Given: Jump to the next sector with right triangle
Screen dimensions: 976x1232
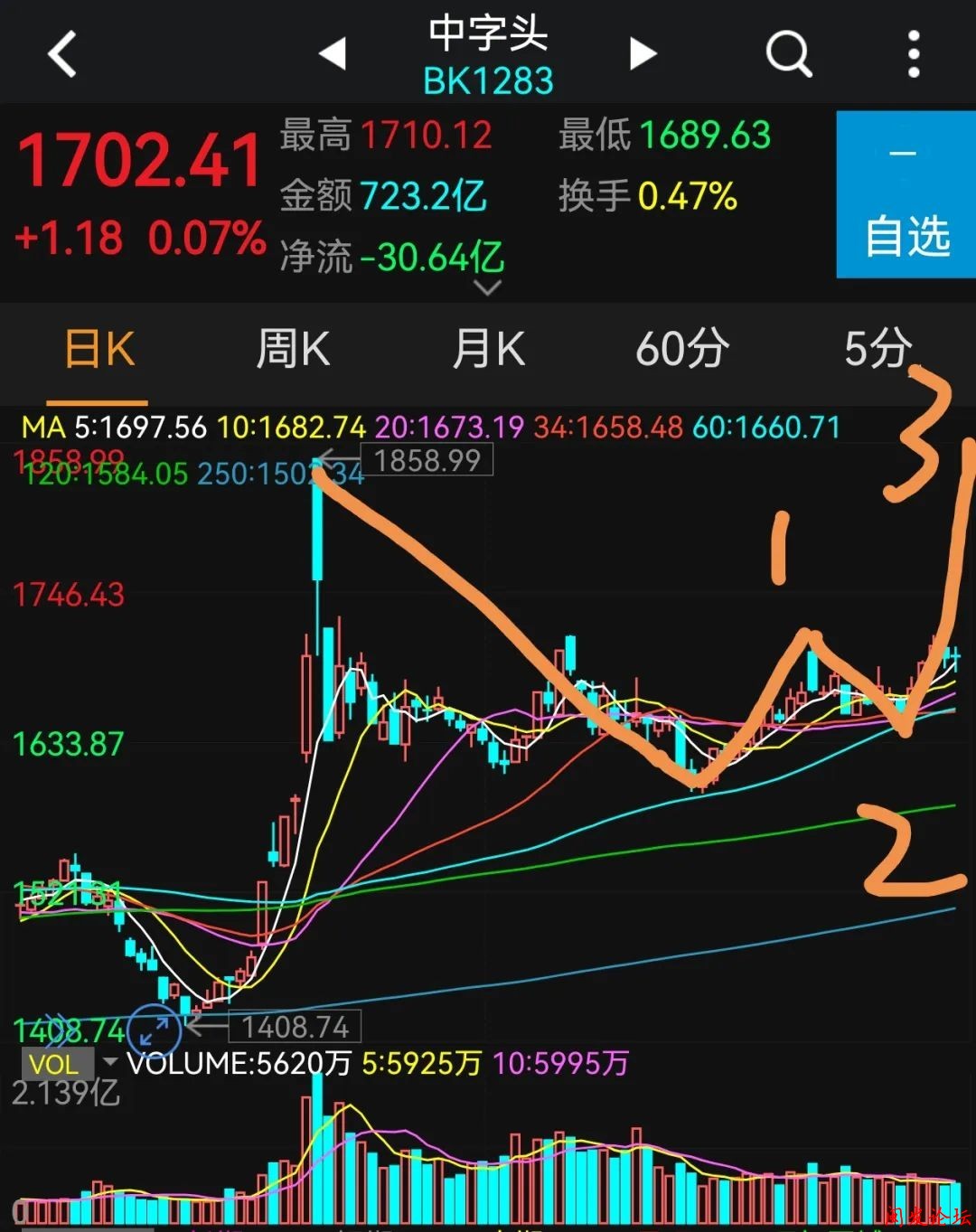Looking at the screenshot, I should (x=643, y=53).
